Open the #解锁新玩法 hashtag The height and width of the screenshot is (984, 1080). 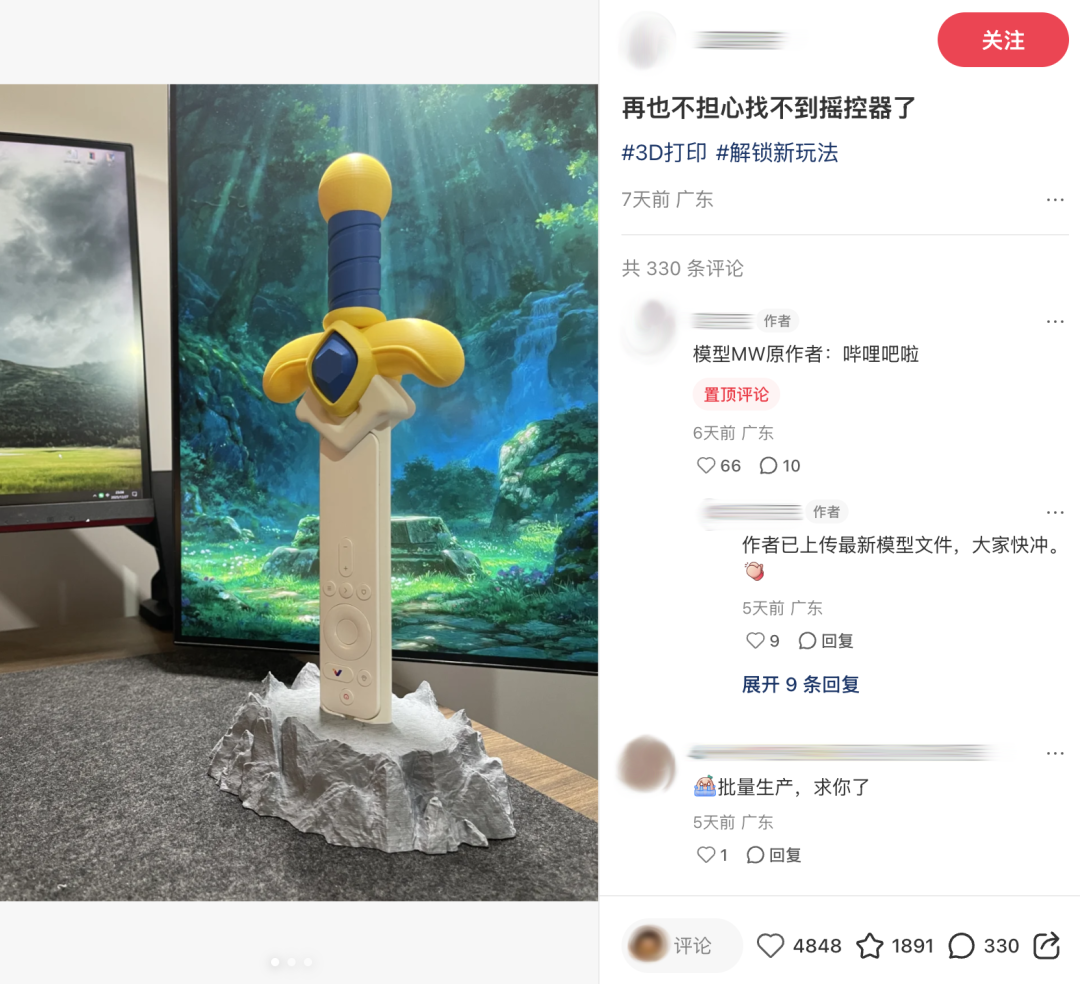[777, 153]
